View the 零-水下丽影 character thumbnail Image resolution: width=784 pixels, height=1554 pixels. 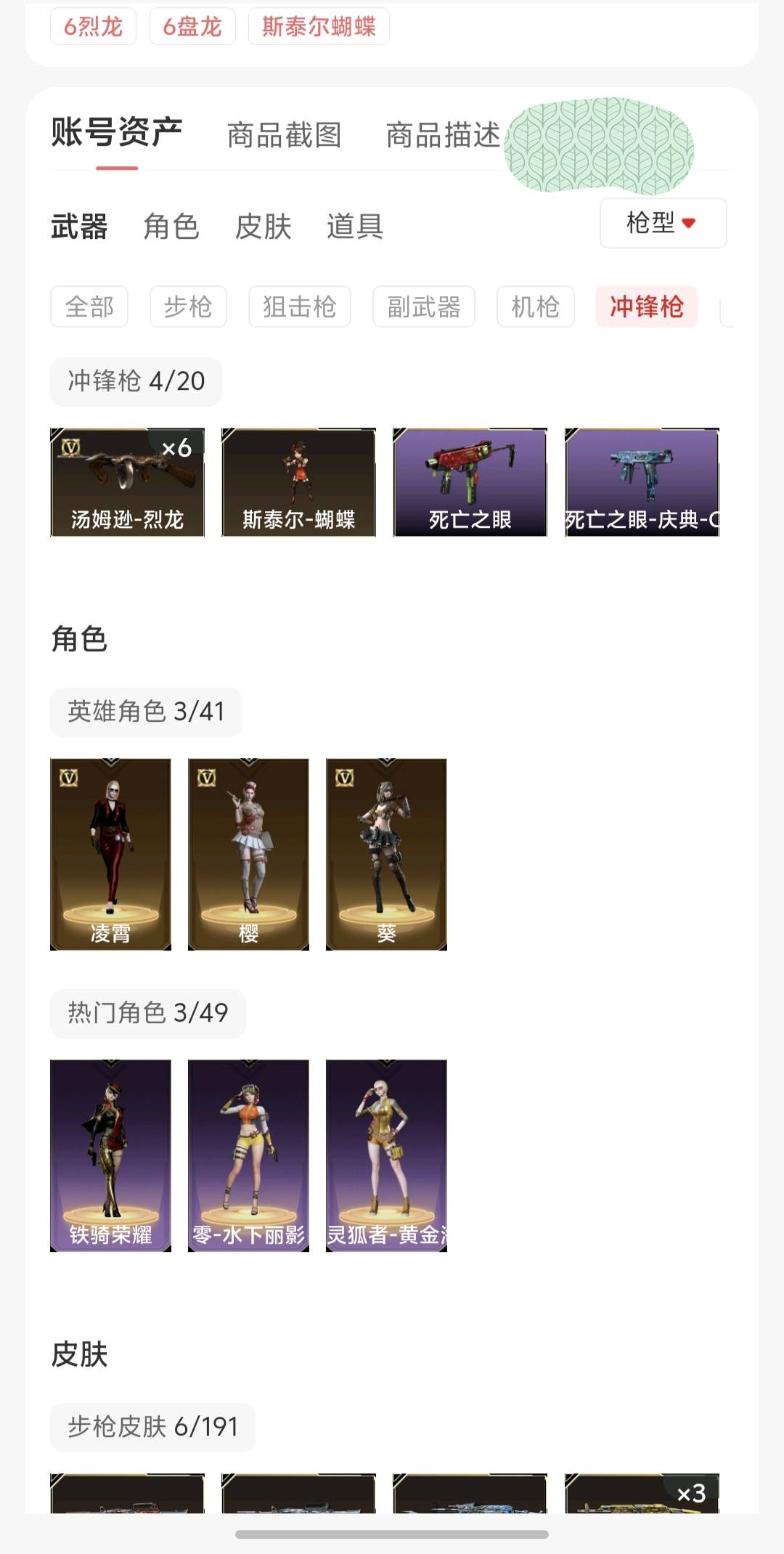(248, 1155)
